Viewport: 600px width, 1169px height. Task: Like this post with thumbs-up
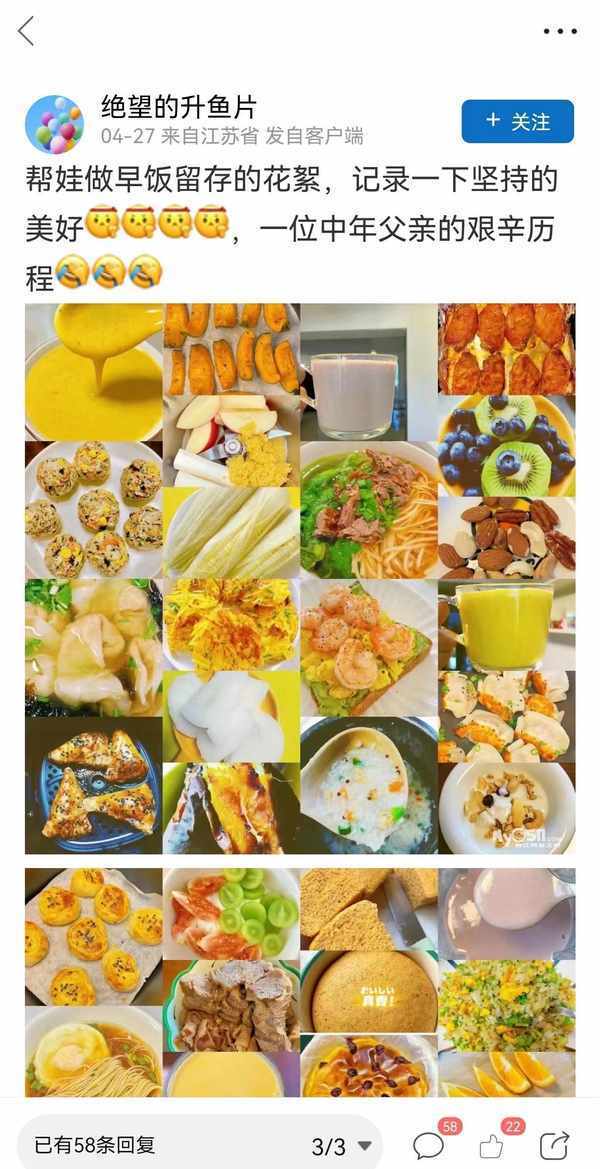(x=492, y=1146)
